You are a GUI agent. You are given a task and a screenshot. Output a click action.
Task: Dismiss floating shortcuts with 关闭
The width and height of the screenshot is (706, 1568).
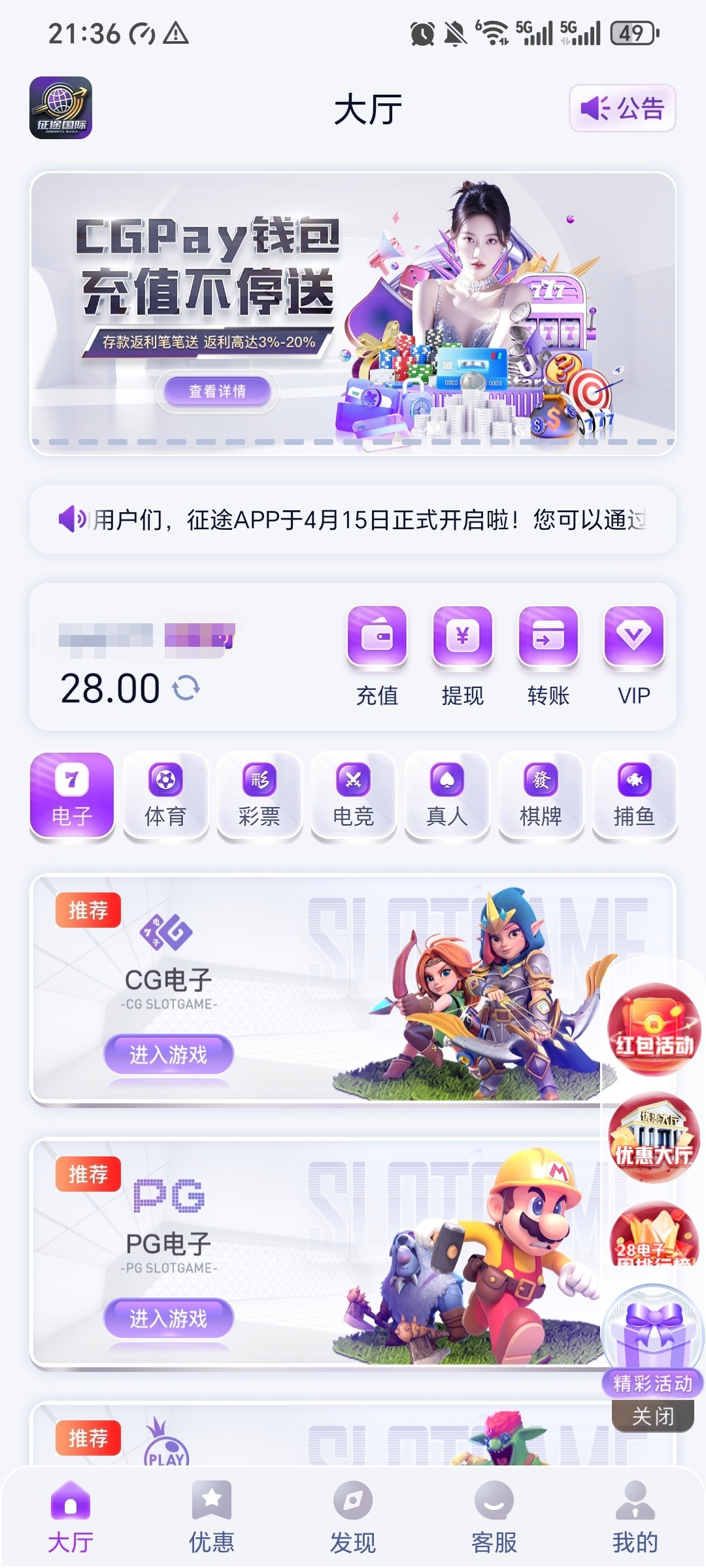point(652,1416)
